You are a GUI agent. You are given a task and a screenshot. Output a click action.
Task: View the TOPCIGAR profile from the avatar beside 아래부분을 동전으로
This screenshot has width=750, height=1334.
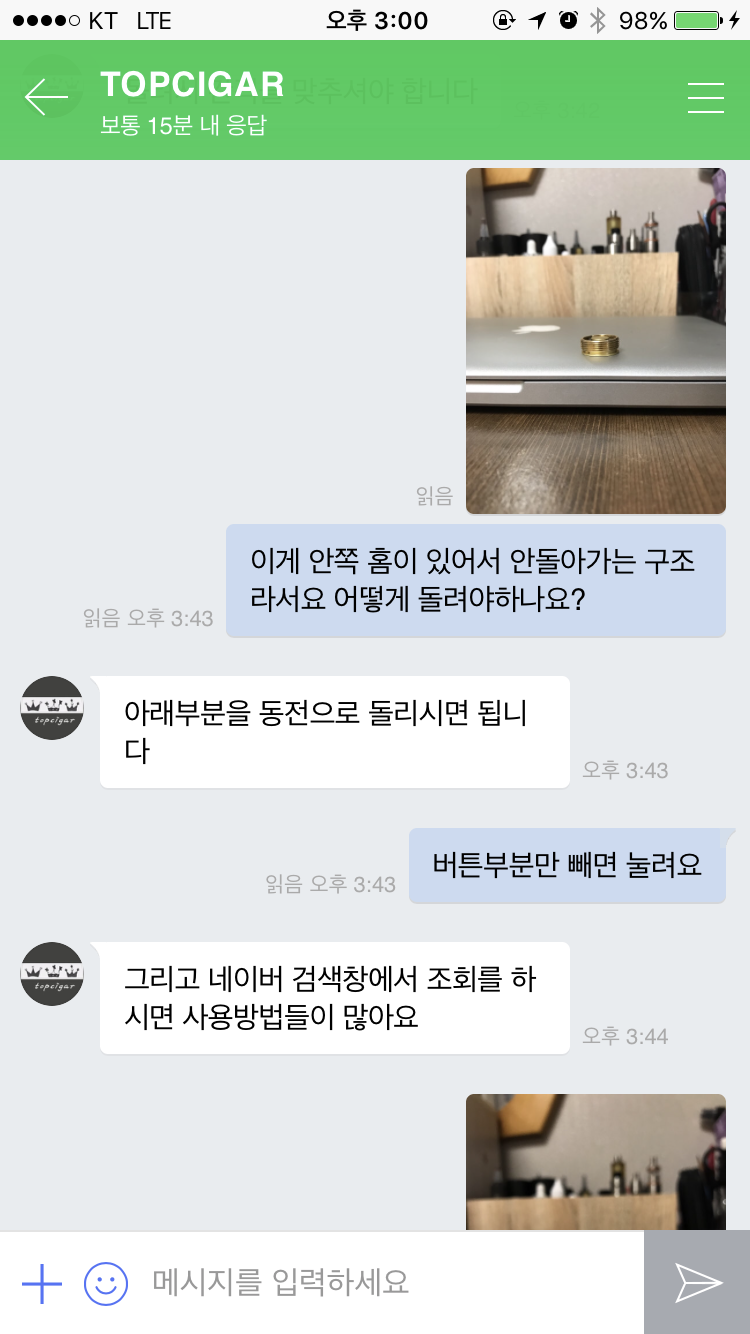coord(52,708)
